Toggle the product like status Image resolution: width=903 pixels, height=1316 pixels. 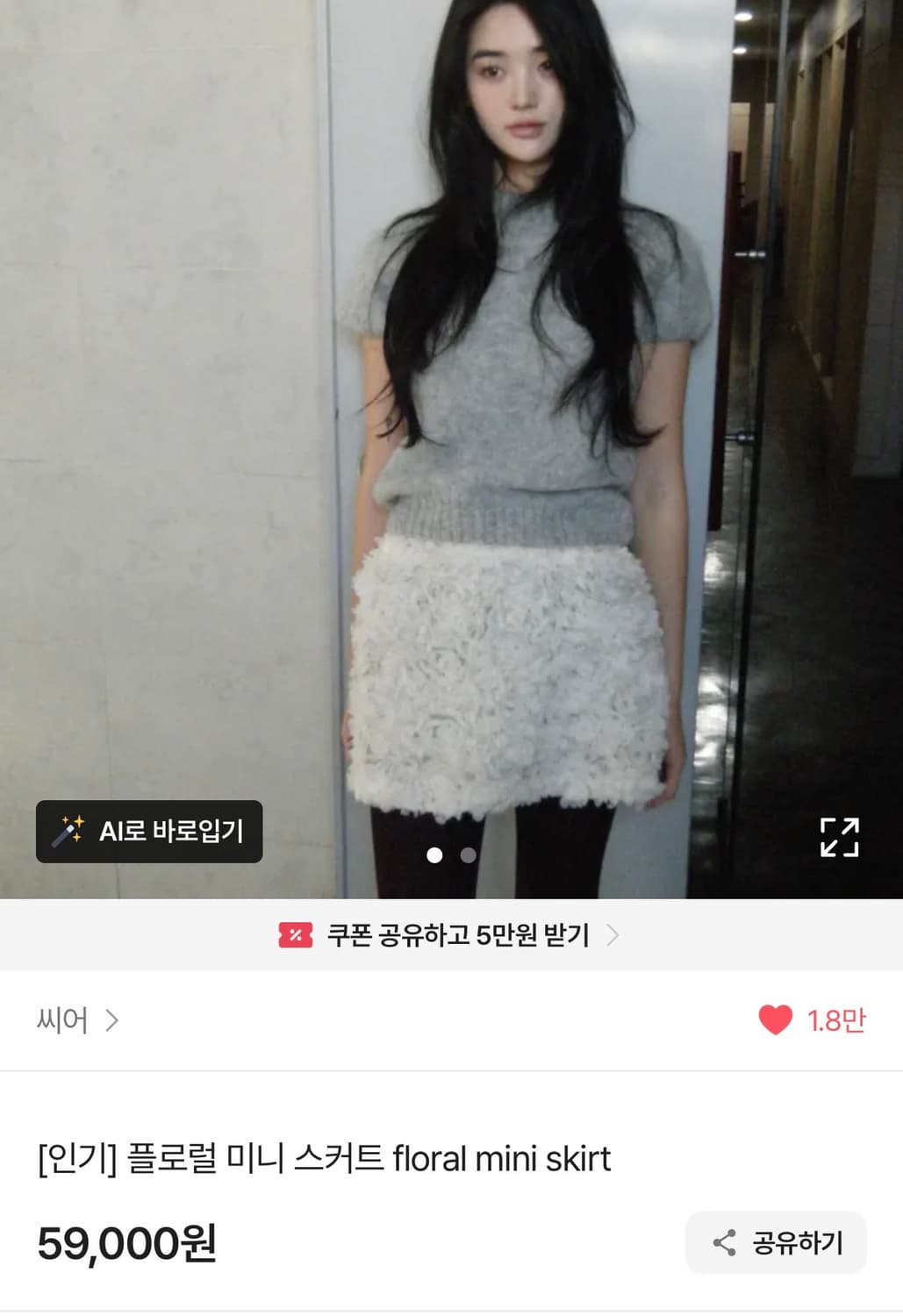pos(776,1020)
